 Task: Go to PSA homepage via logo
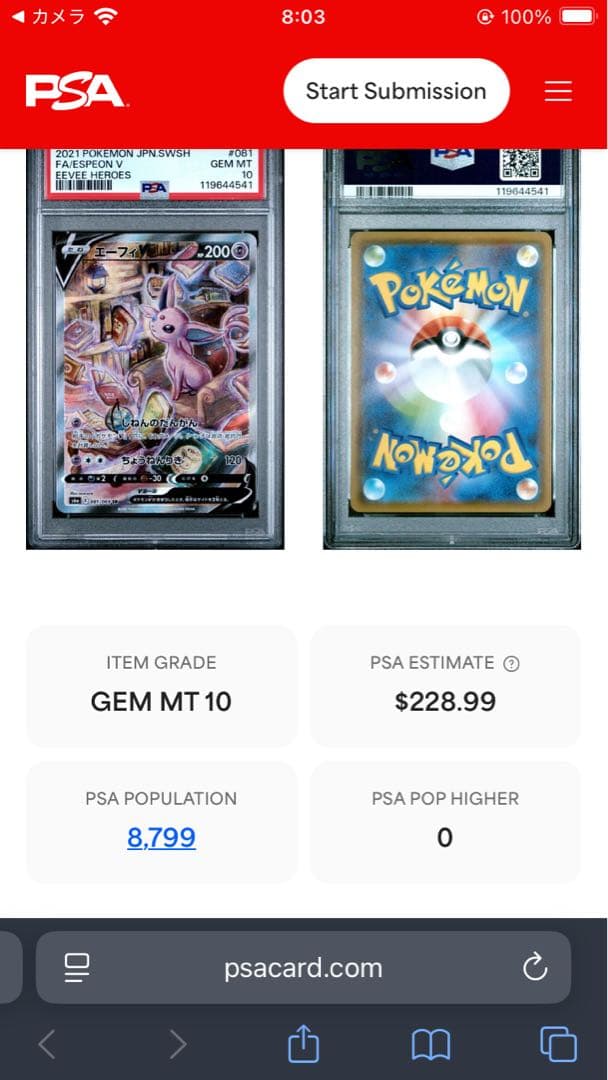(x=74, y=91)
